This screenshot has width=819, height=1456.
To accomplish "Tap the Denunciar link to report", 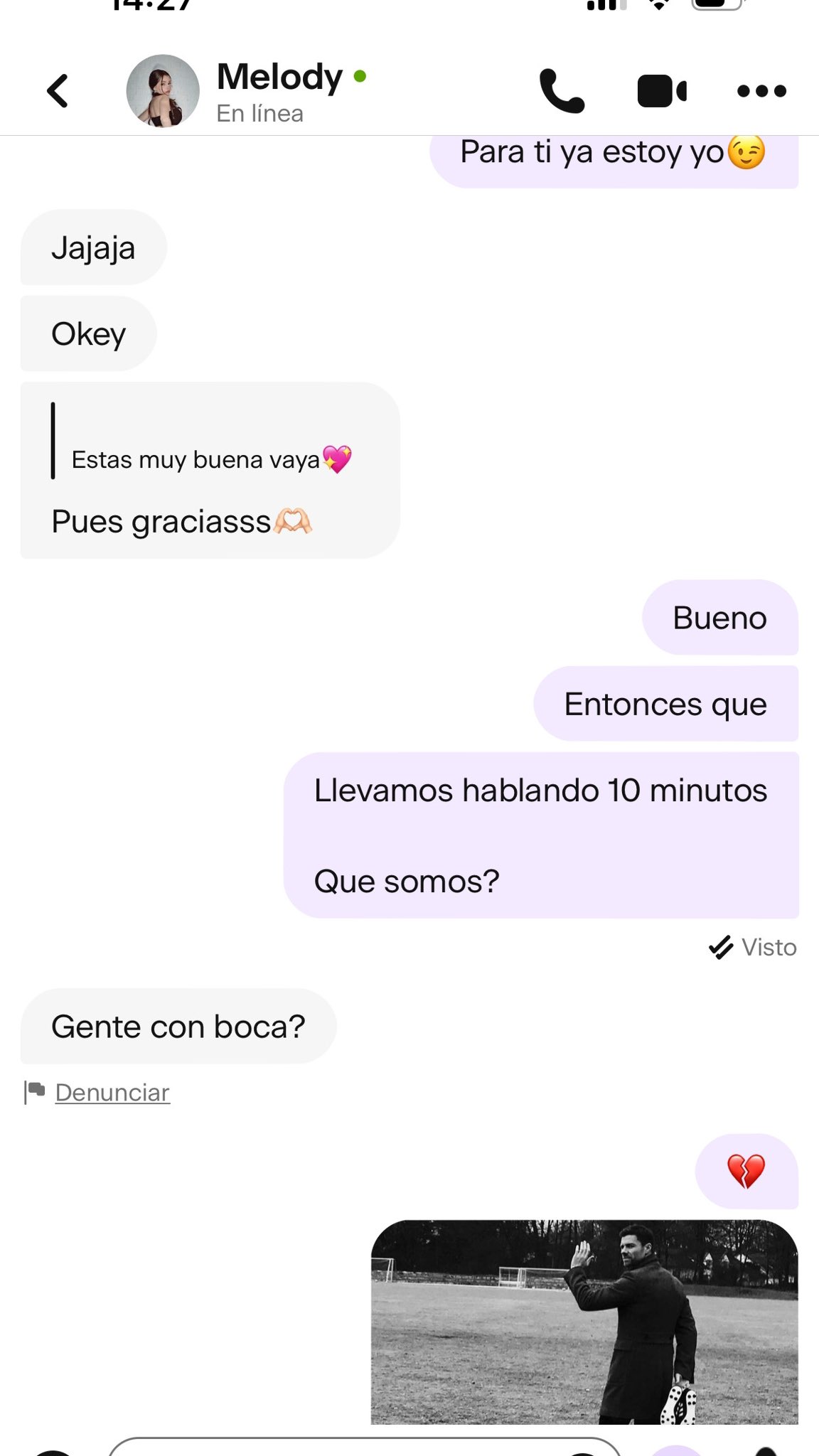I will (x=112, y=1093).
